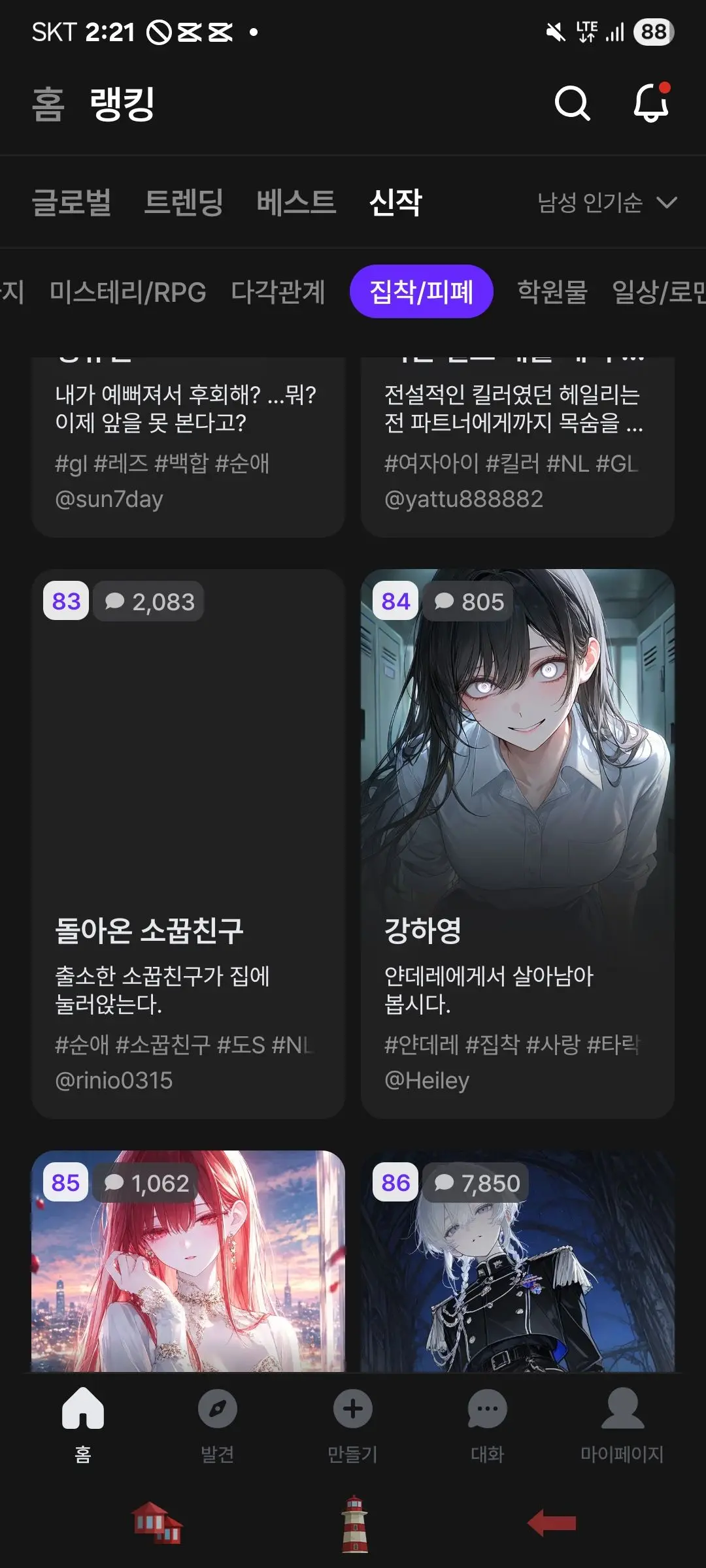Select the 학원물 genre chip
706x1568 pixels.
[552, 291]
